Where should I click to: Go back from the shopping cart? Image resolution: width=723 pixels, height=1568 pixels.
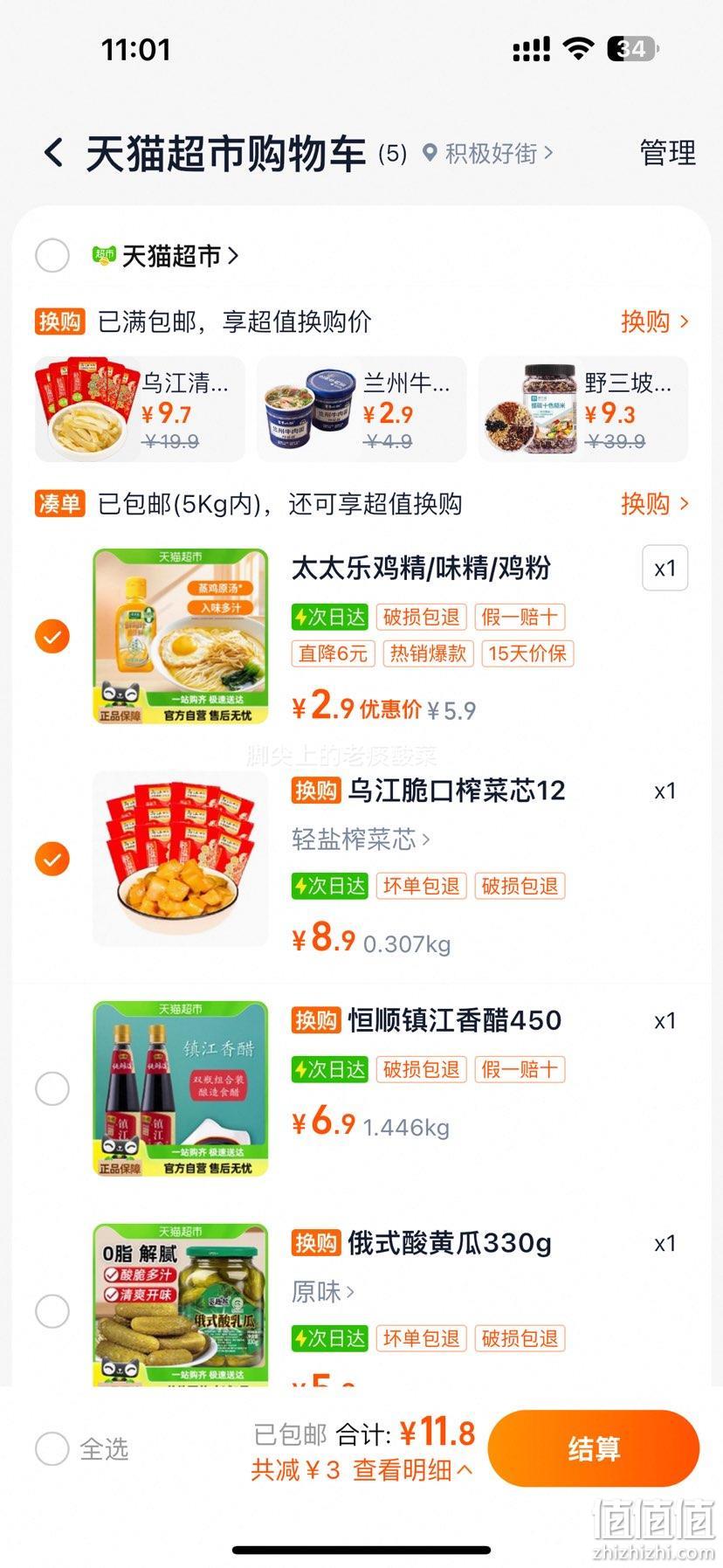54,153
